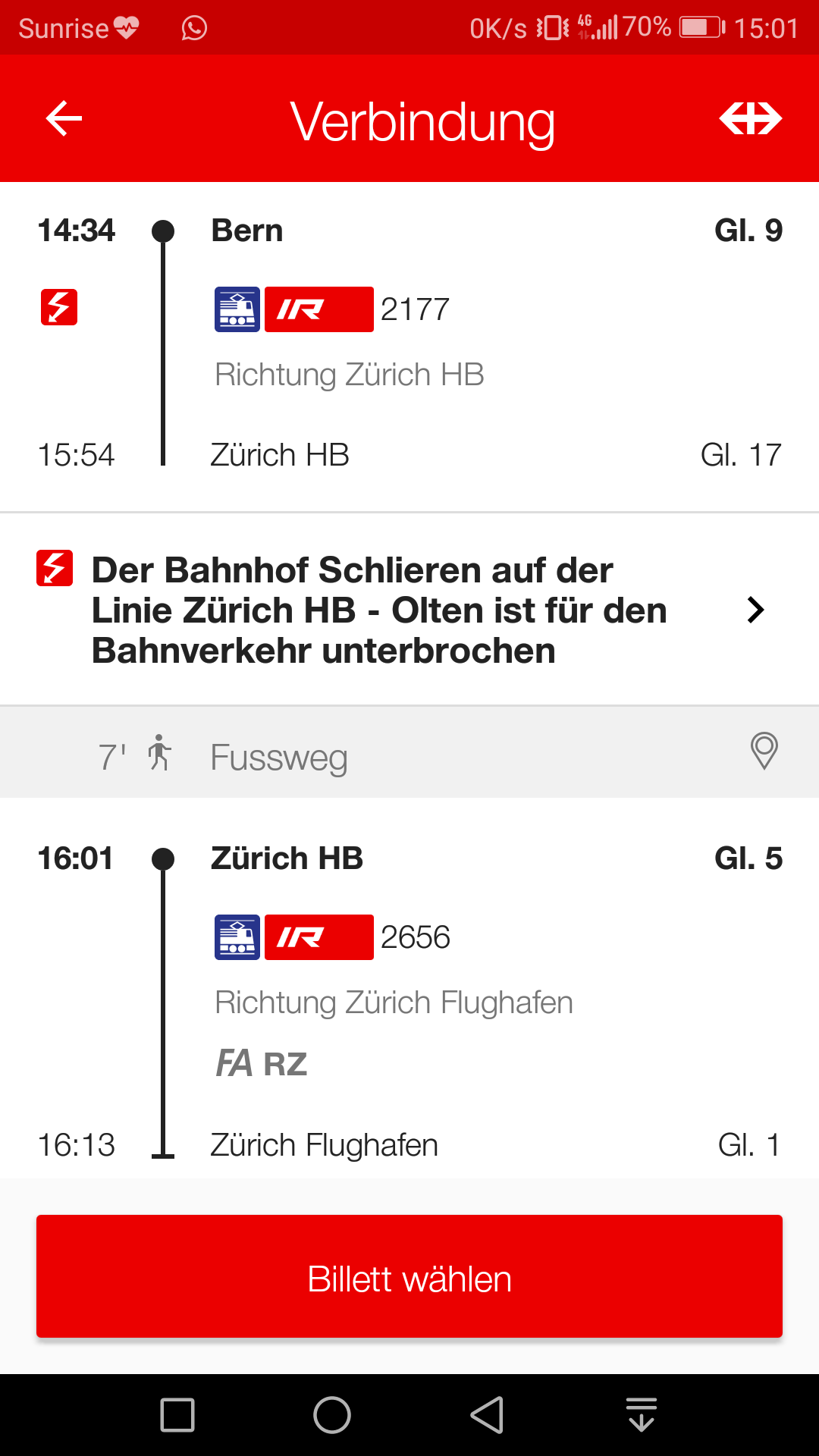
Task: Open the Bern to Zürich HB IR 2177 leg
Action: [409, 341]
